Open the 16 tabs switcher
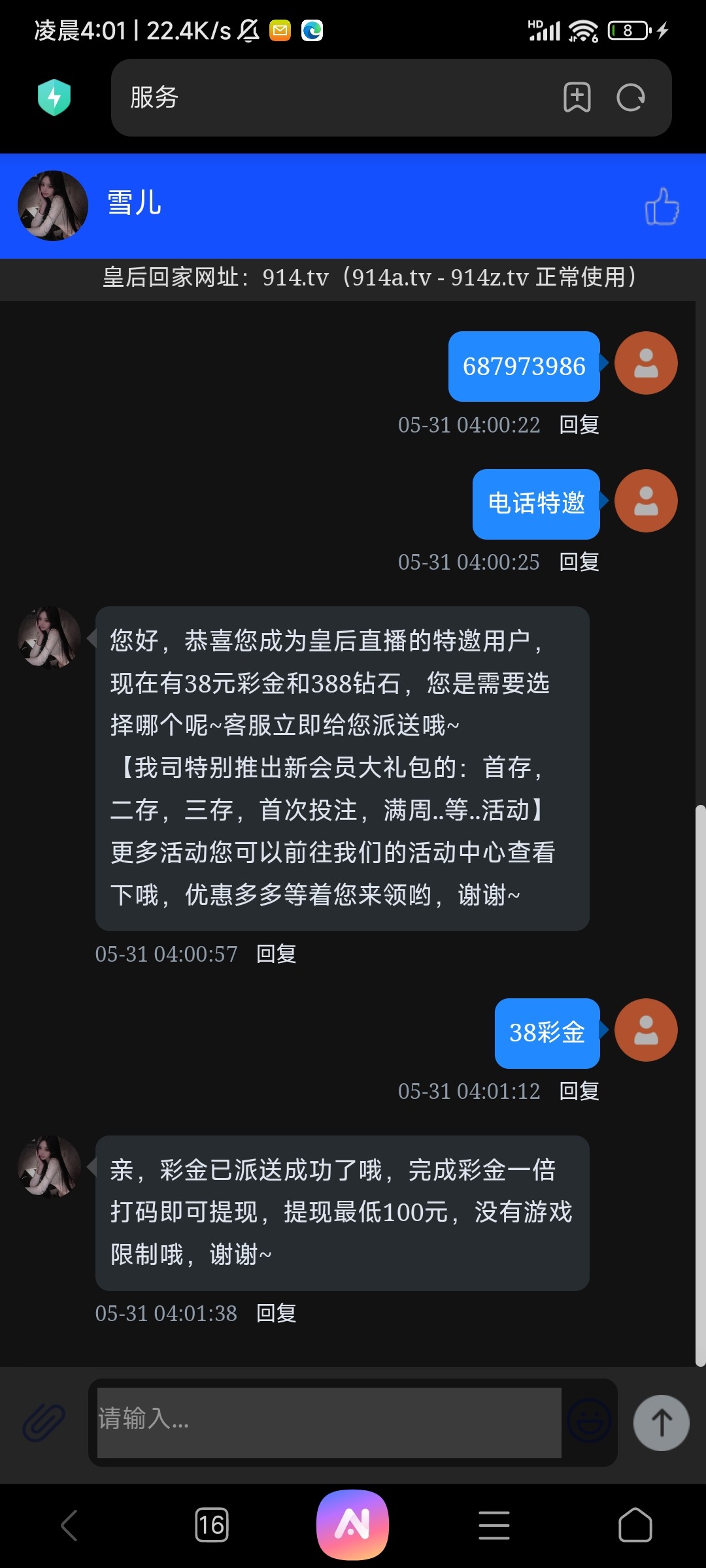The height and width of the screenshot is (1568, 706). click(x=212, y=1526)
